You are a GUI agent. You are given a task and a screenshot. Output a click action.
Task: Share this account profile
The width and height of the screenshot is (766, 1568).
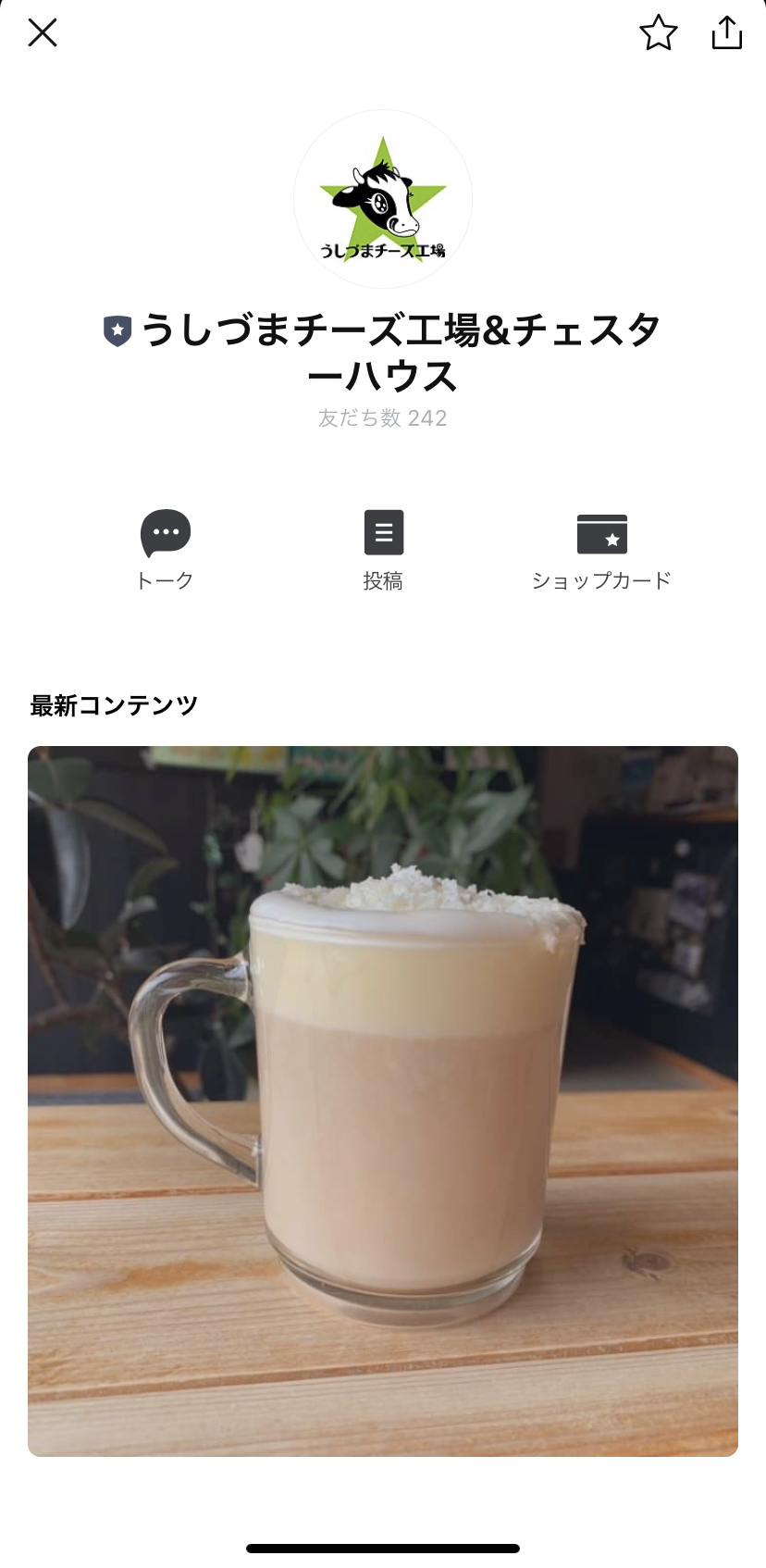click(x=727, y=32)
